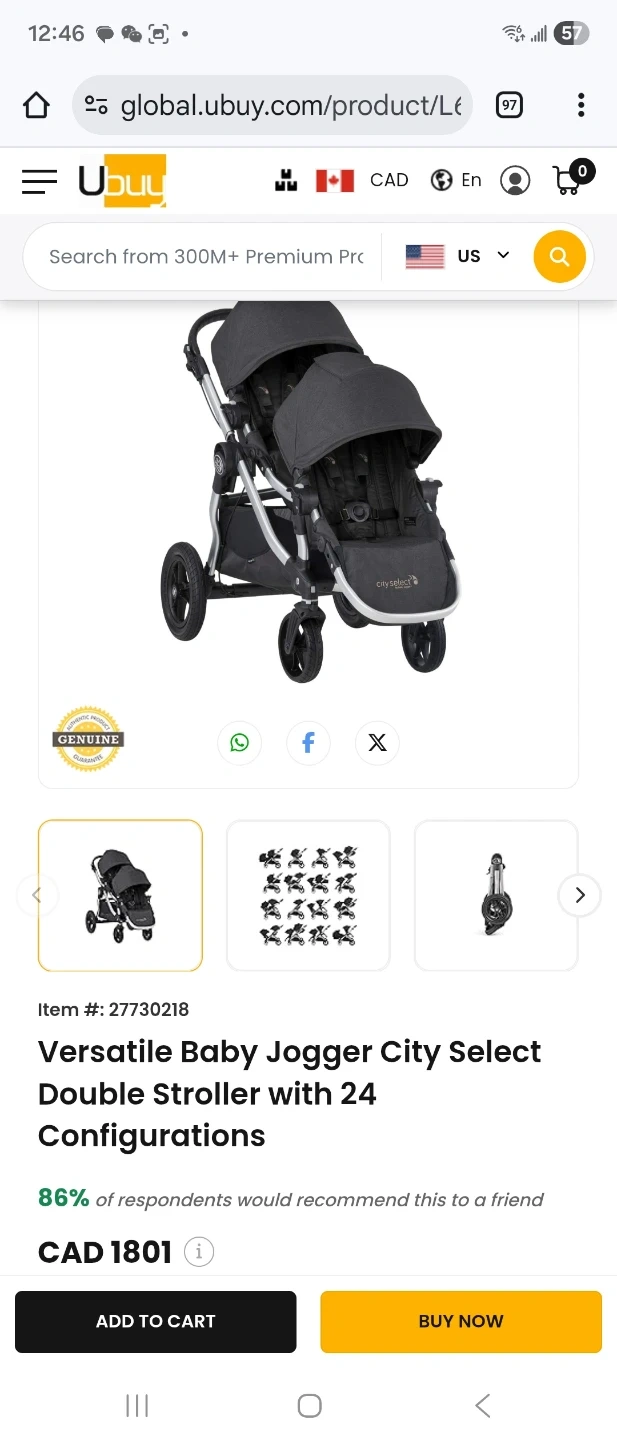Tap the yellow search button
This screenshot has height=1440, width=617.
point(559,257)
